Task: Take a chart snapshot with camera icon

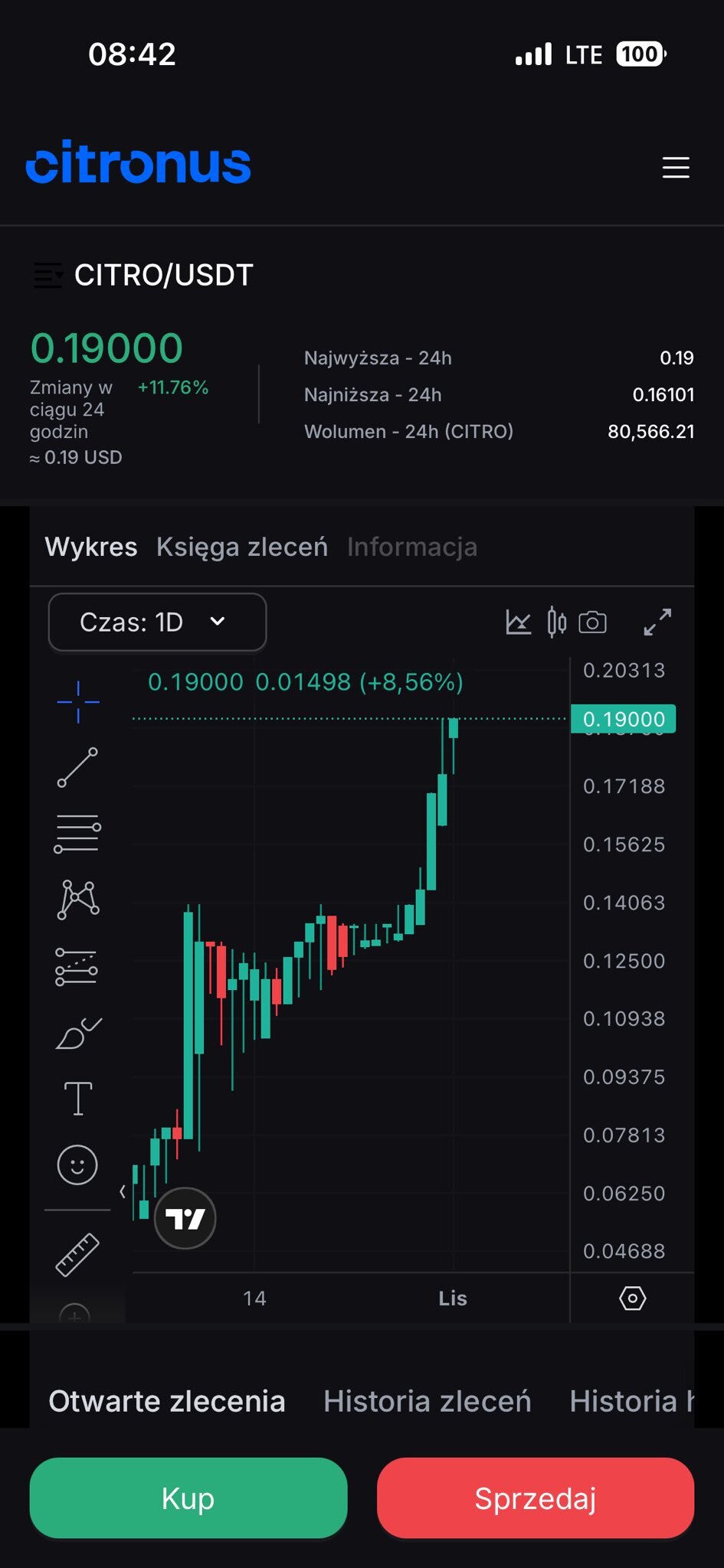Action: tap(592, 622)
